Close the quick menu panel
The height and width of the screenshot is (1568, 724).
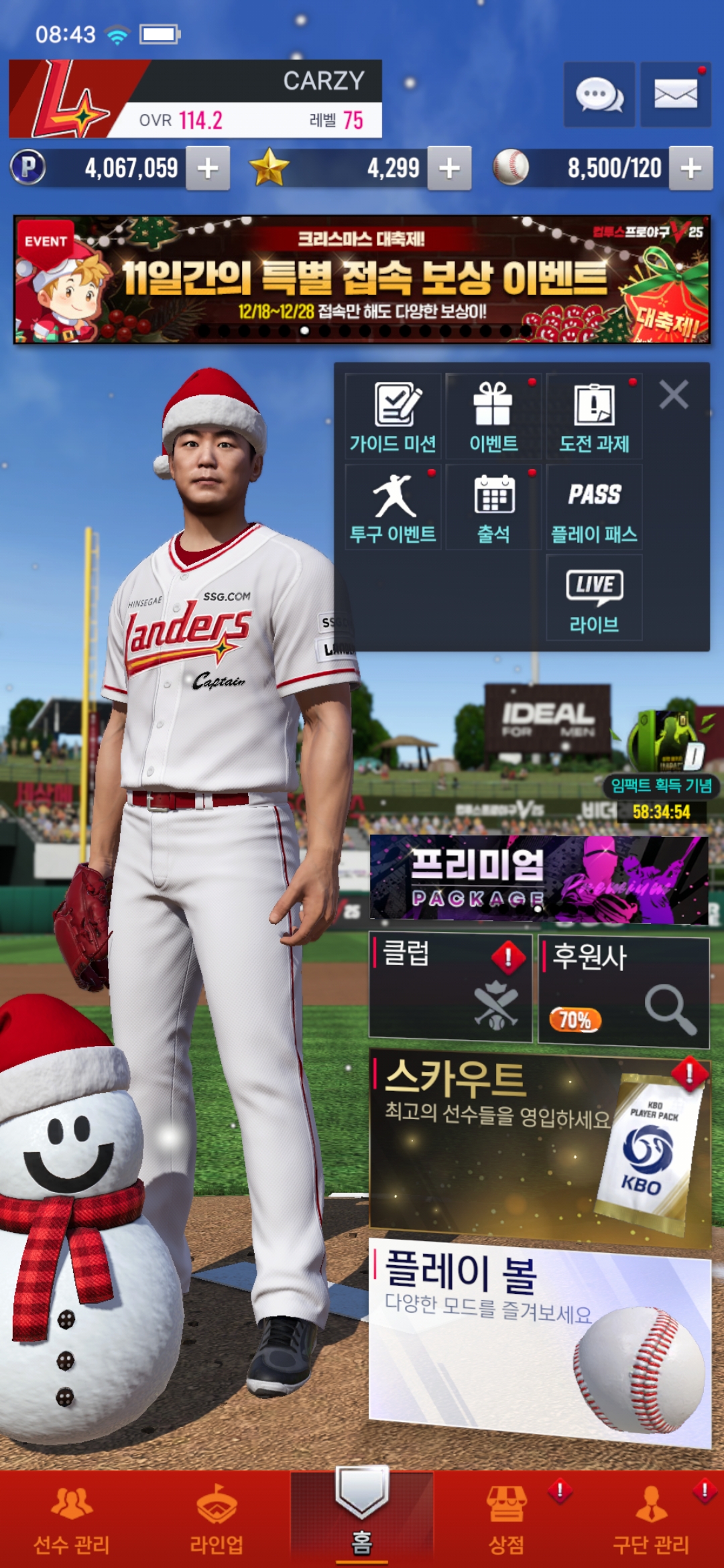(x=674, y=395)
